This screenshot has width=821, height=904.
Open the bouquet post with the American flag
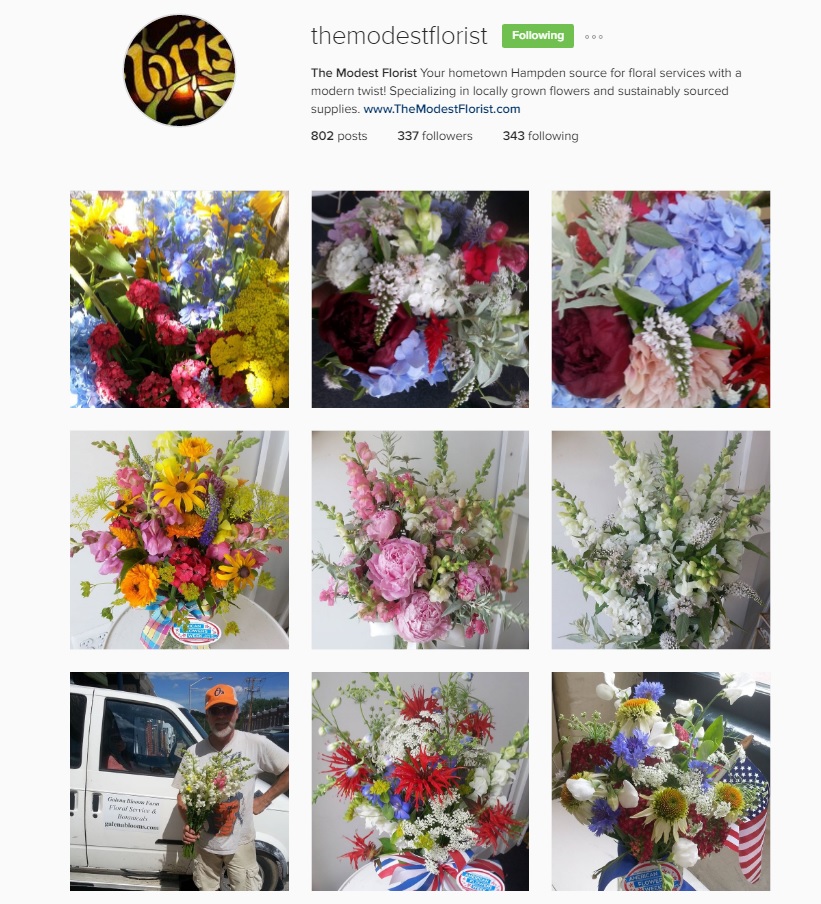point(661,781)
